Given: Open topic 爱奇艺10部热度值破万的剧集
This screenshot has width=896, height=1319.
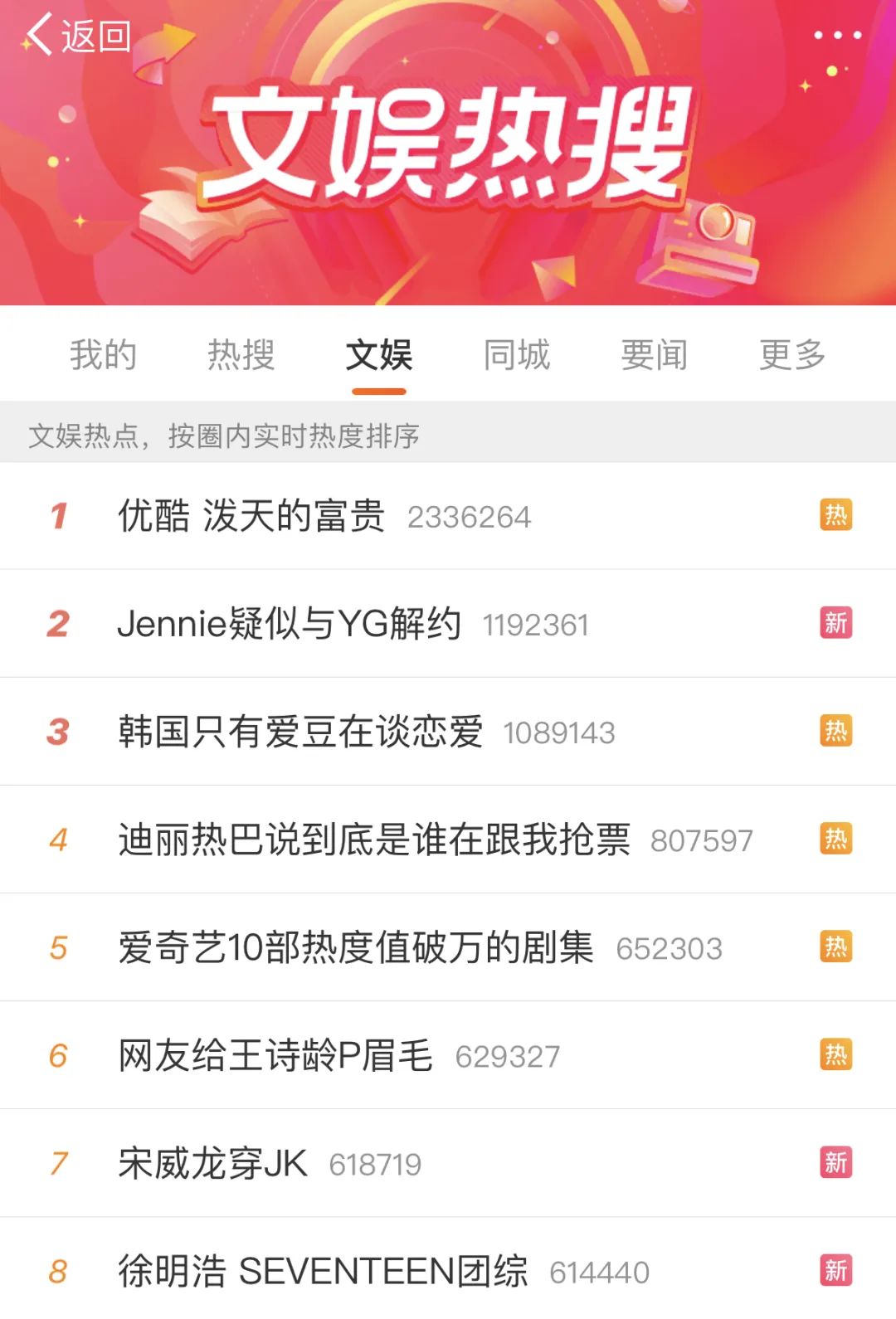Looking at the screenshot, I should point(356,947).
